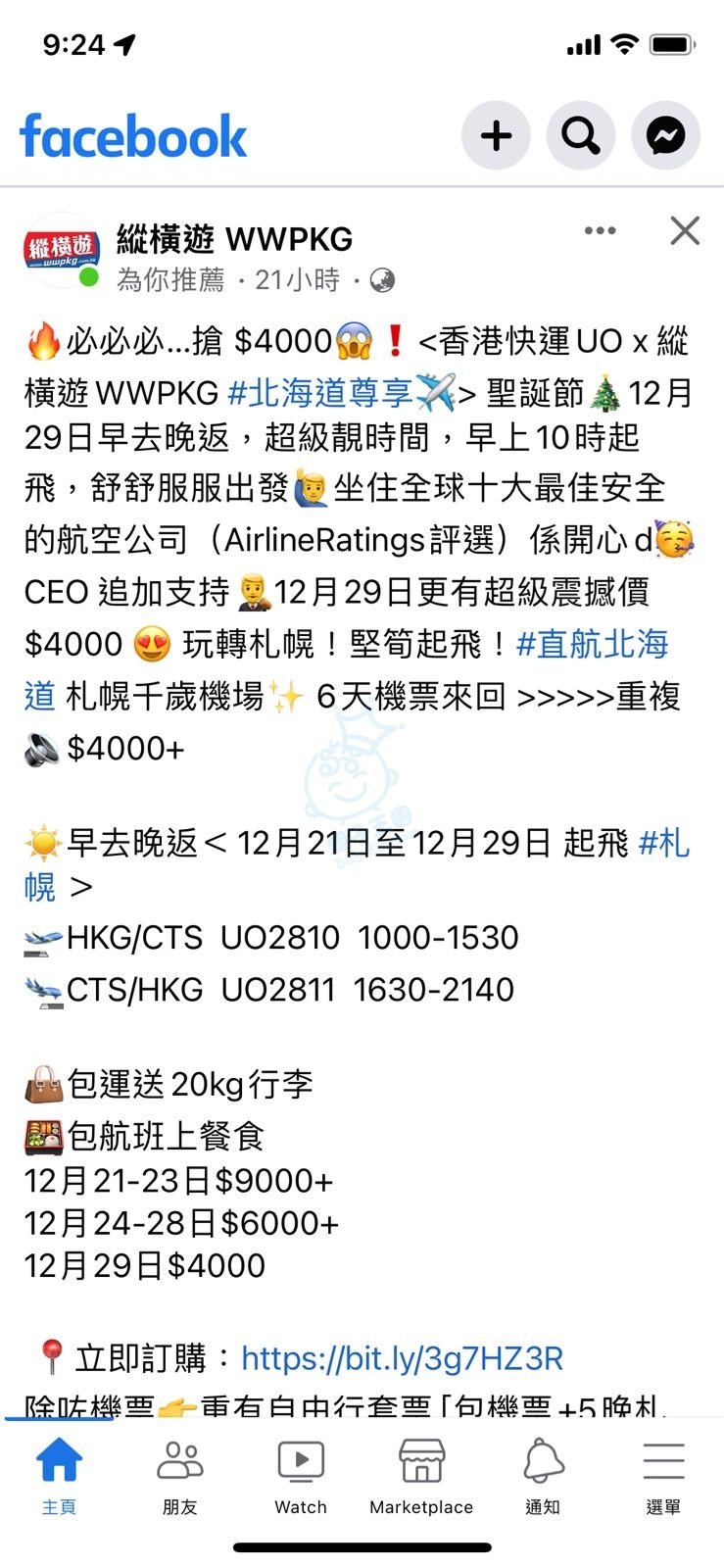Switch to the Watch tab
Image resolution: width=724 pixels, height=1568 pixels.
301,1477
